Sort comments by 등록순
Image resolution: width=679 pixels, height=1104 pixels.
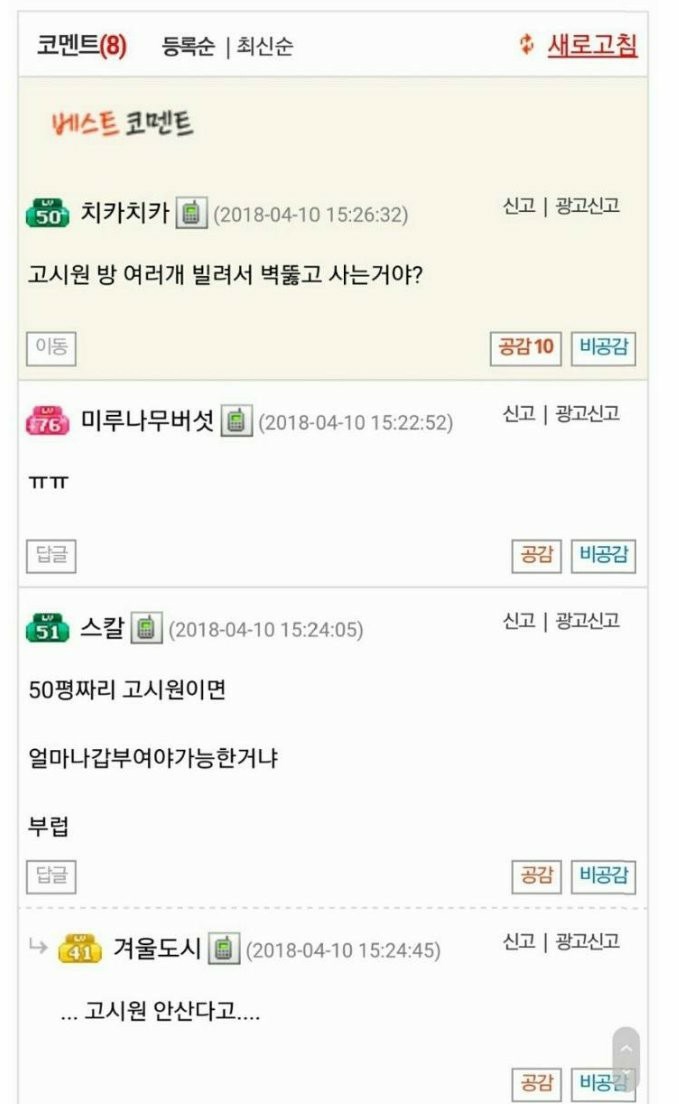(188, 47)
